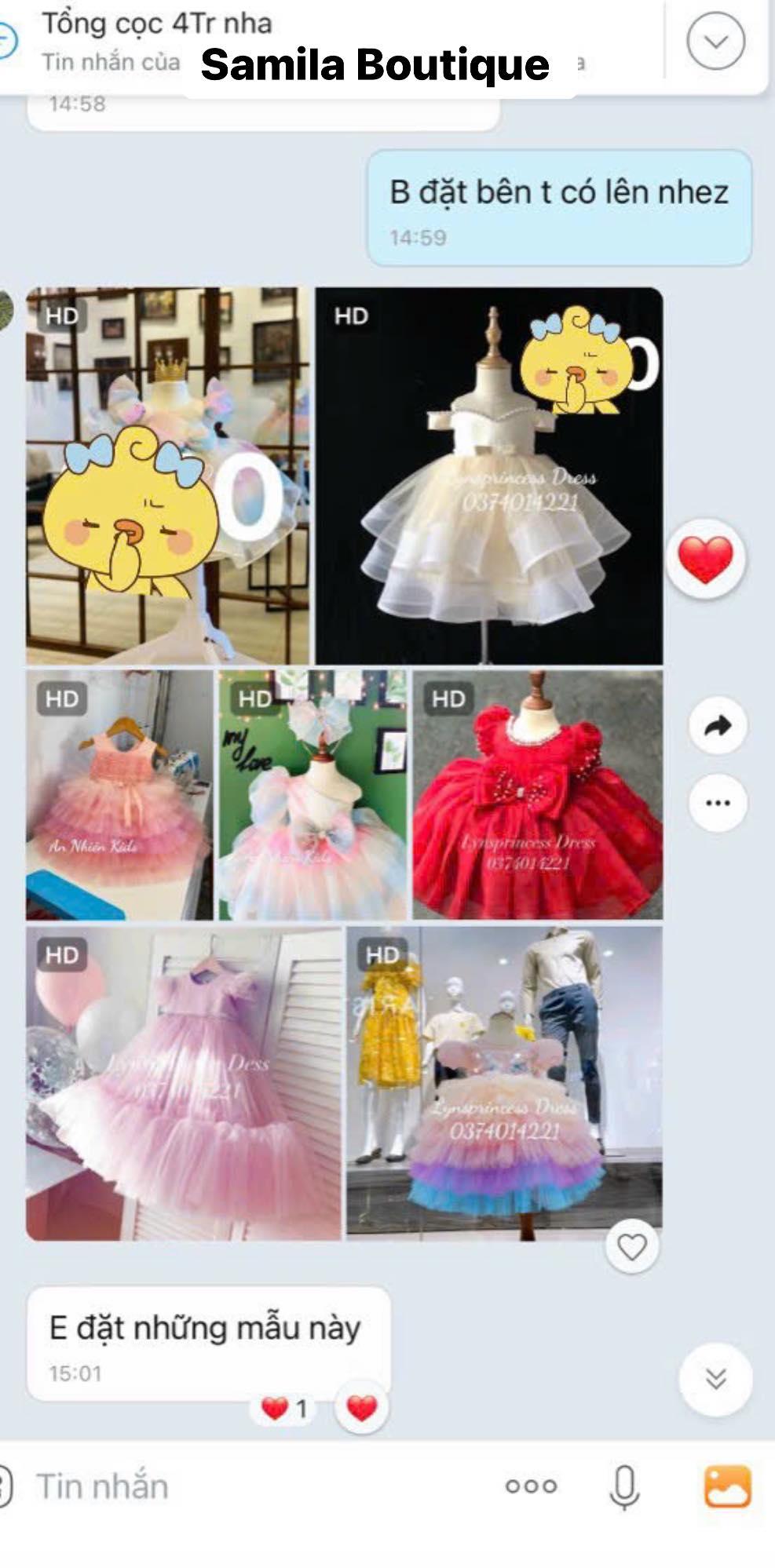Jump to the latest messages
The image size is (775, 1568).
715,1379
